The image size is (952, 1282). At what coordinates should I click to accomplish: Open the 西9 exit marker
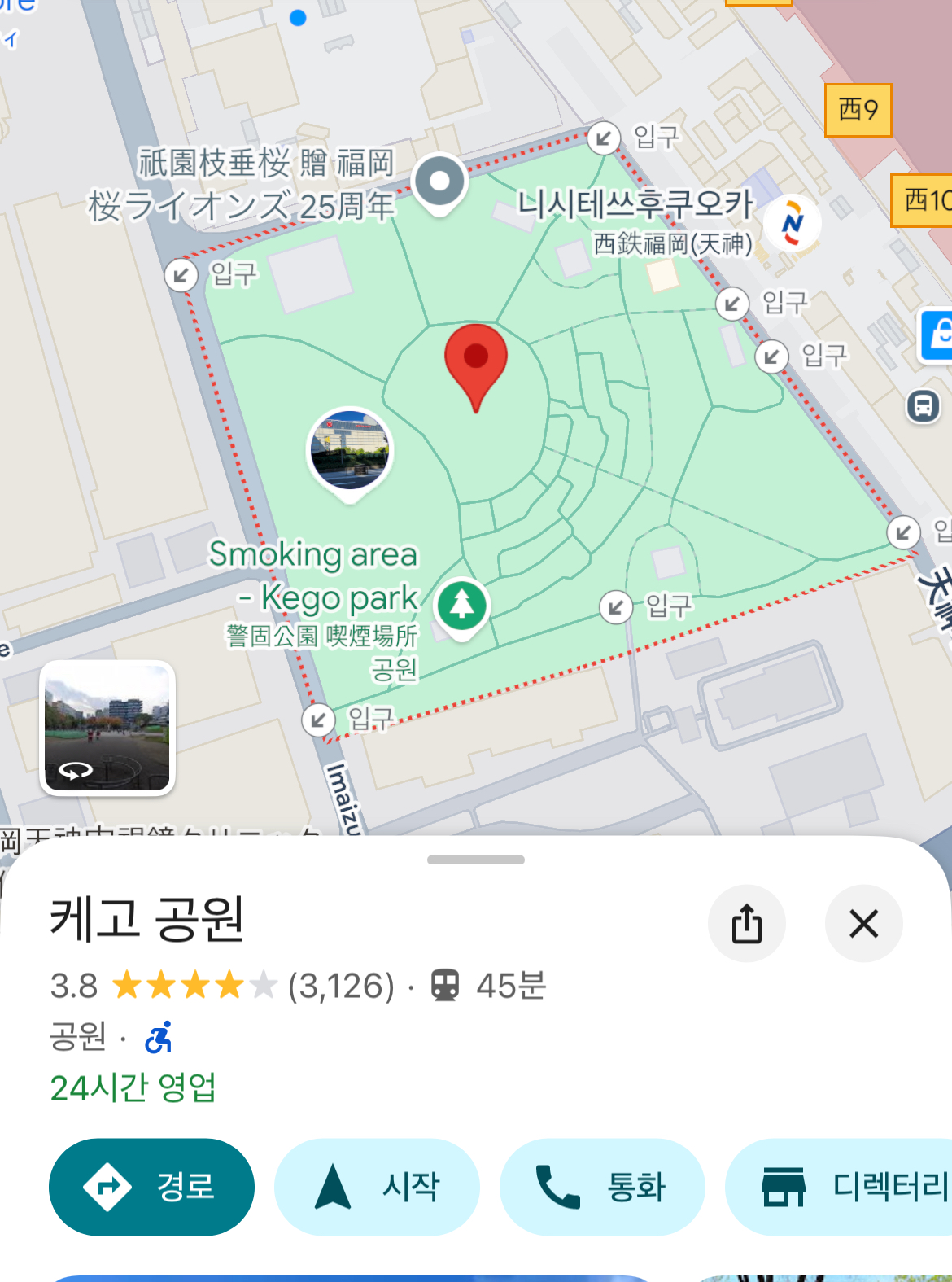858,110
